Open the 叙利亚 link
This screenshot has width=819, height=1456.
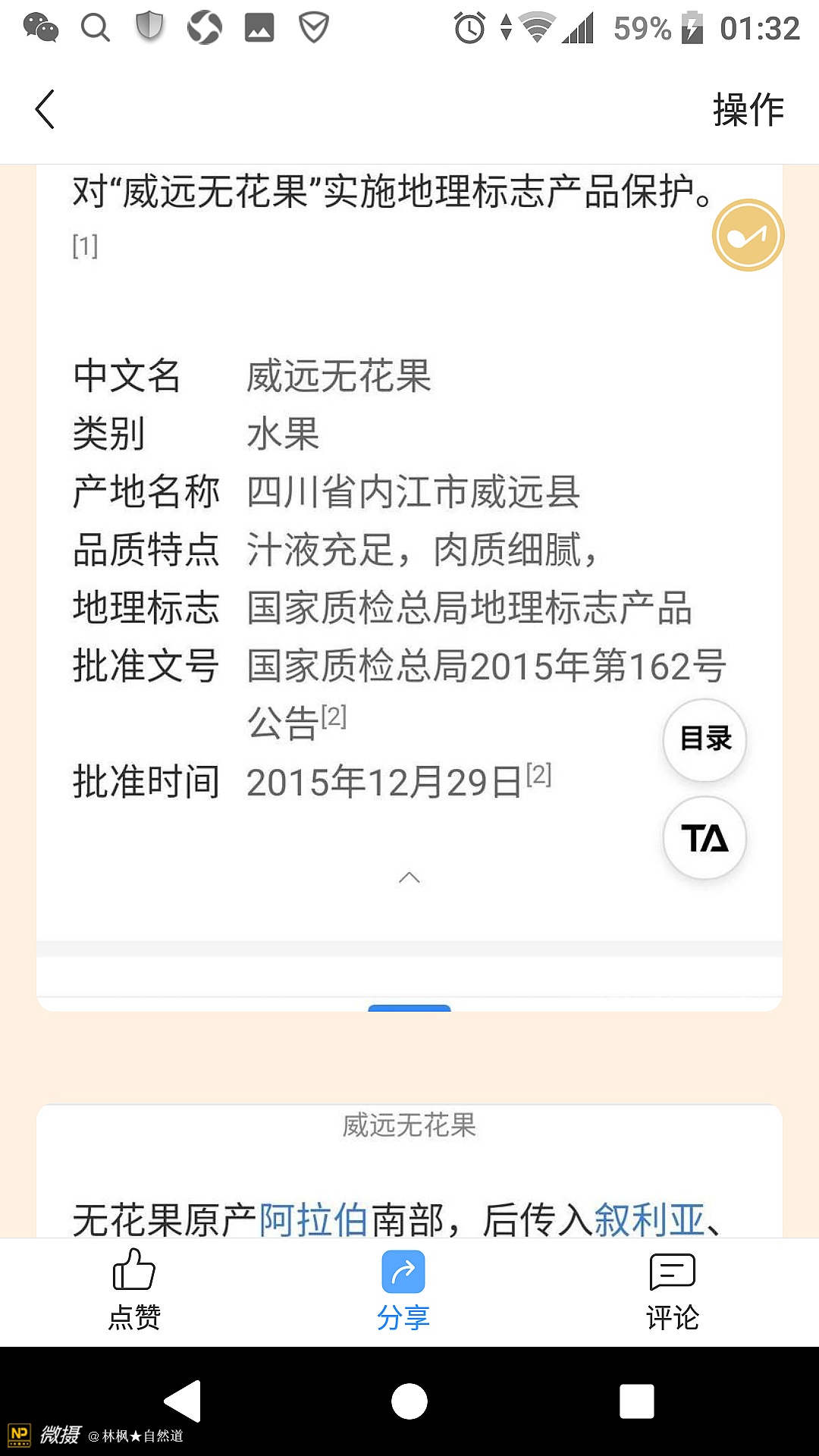649,1220
